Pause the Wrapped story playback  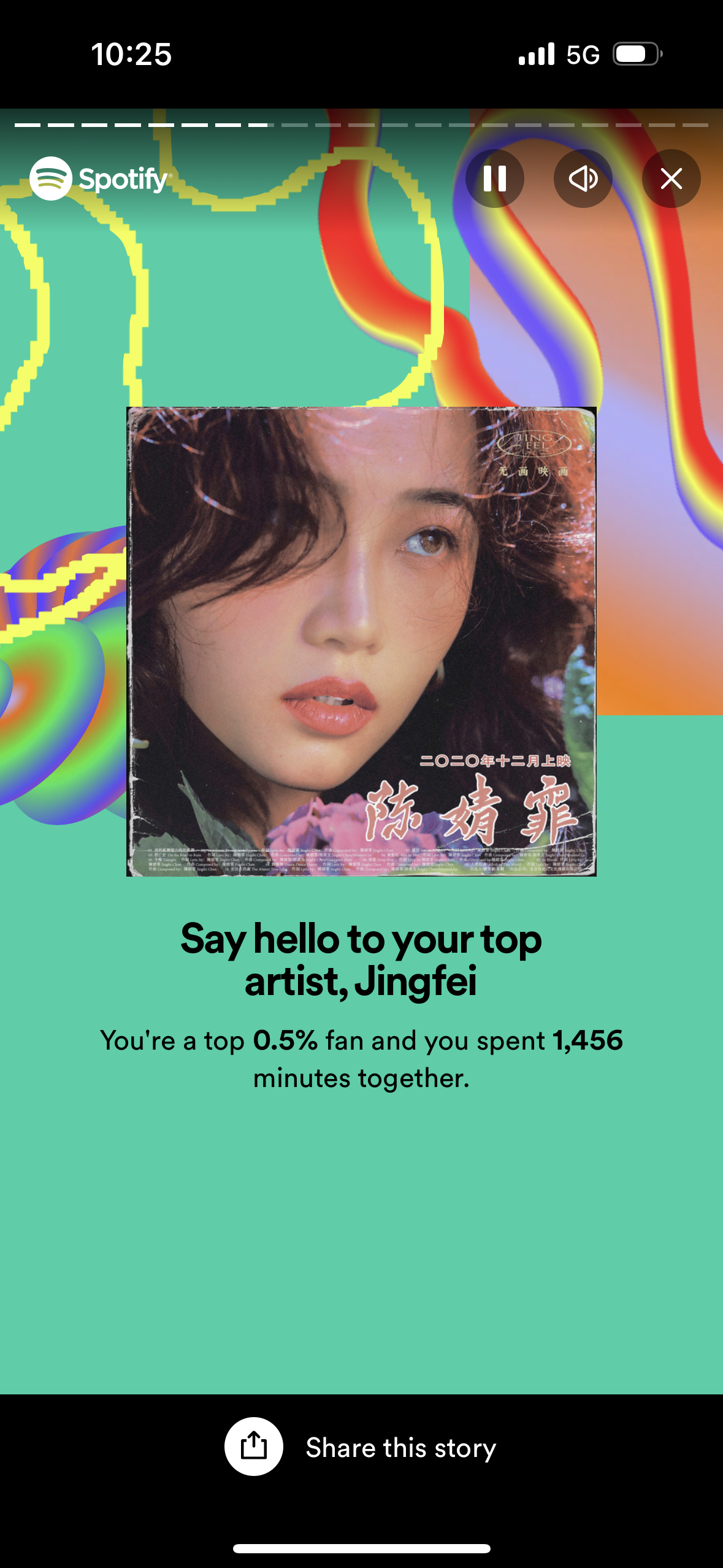(x=494, y=179)
